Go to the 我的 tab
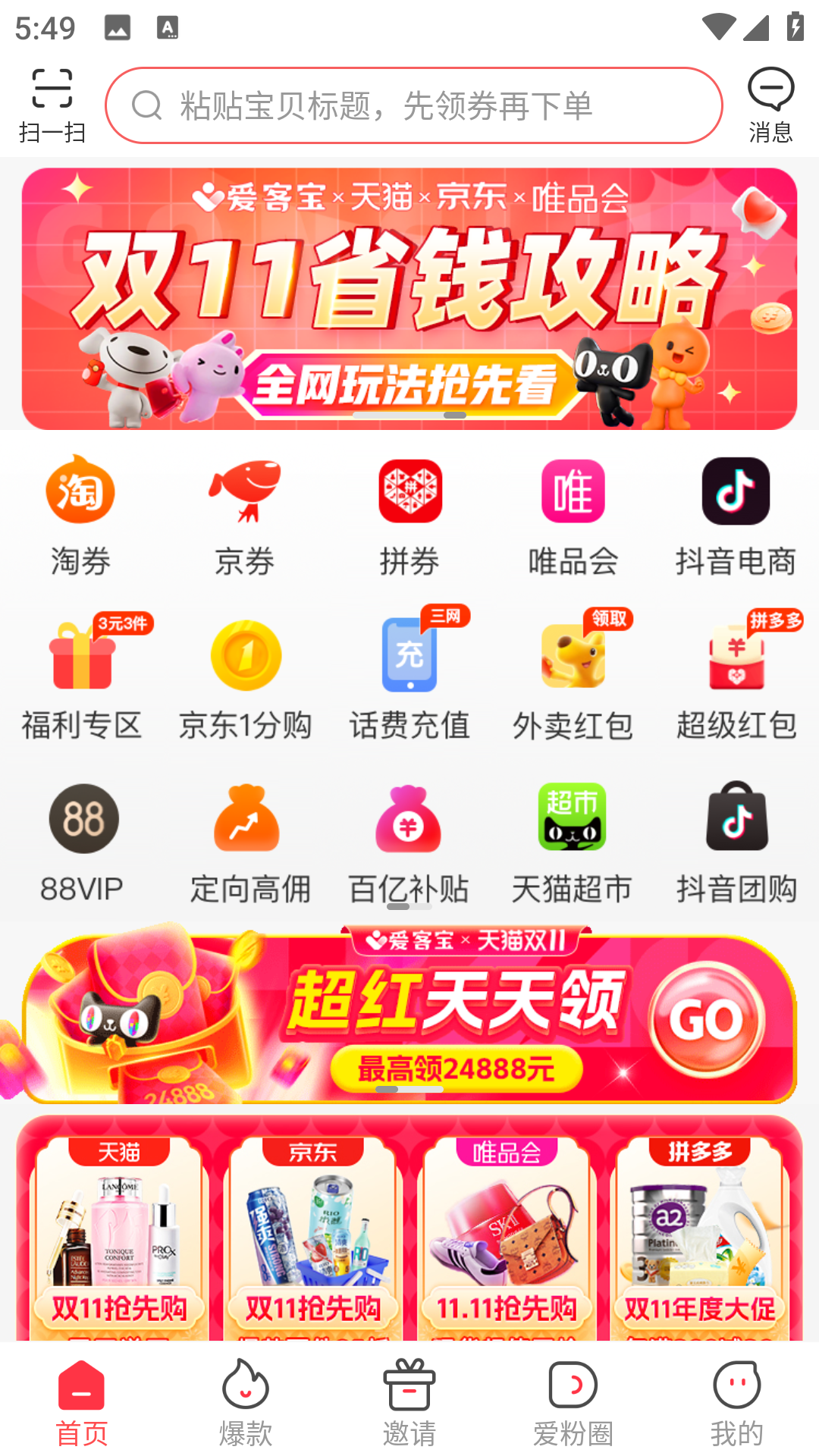 coord(736,1403)
